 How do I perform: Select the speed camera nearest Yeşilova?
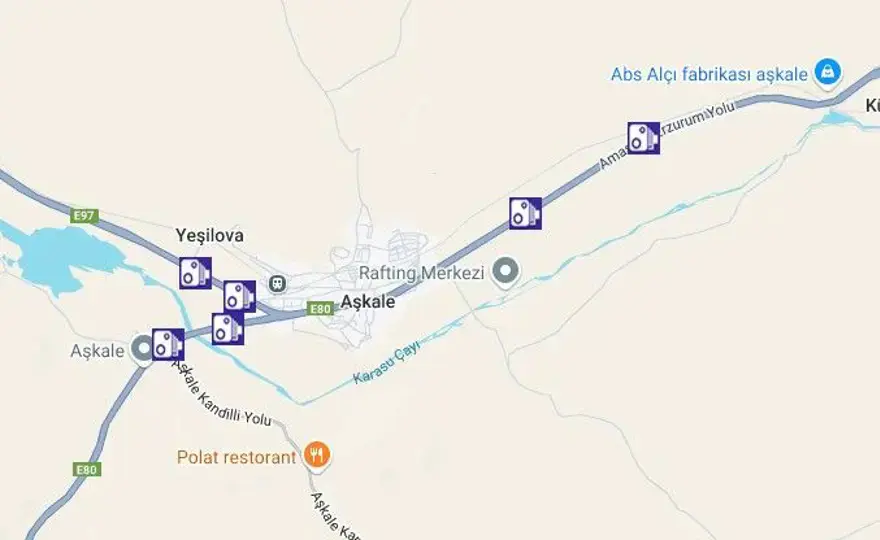coord(195,272)
